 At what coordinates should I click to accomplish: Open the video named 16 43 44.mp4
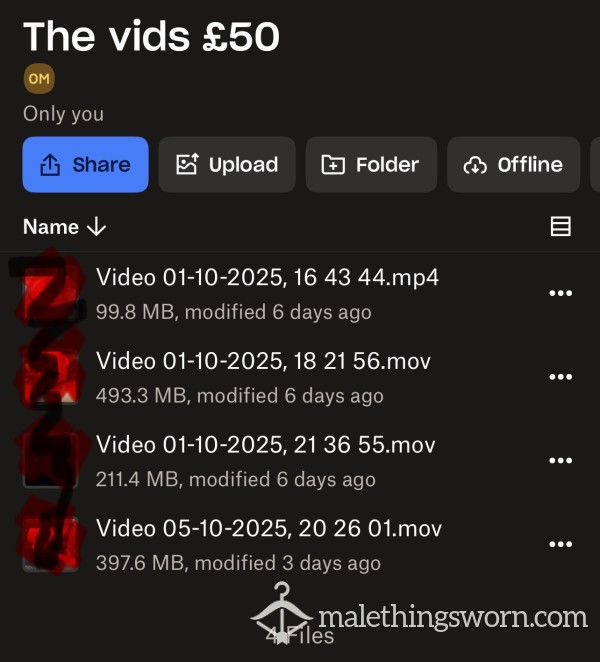[267, 277]
